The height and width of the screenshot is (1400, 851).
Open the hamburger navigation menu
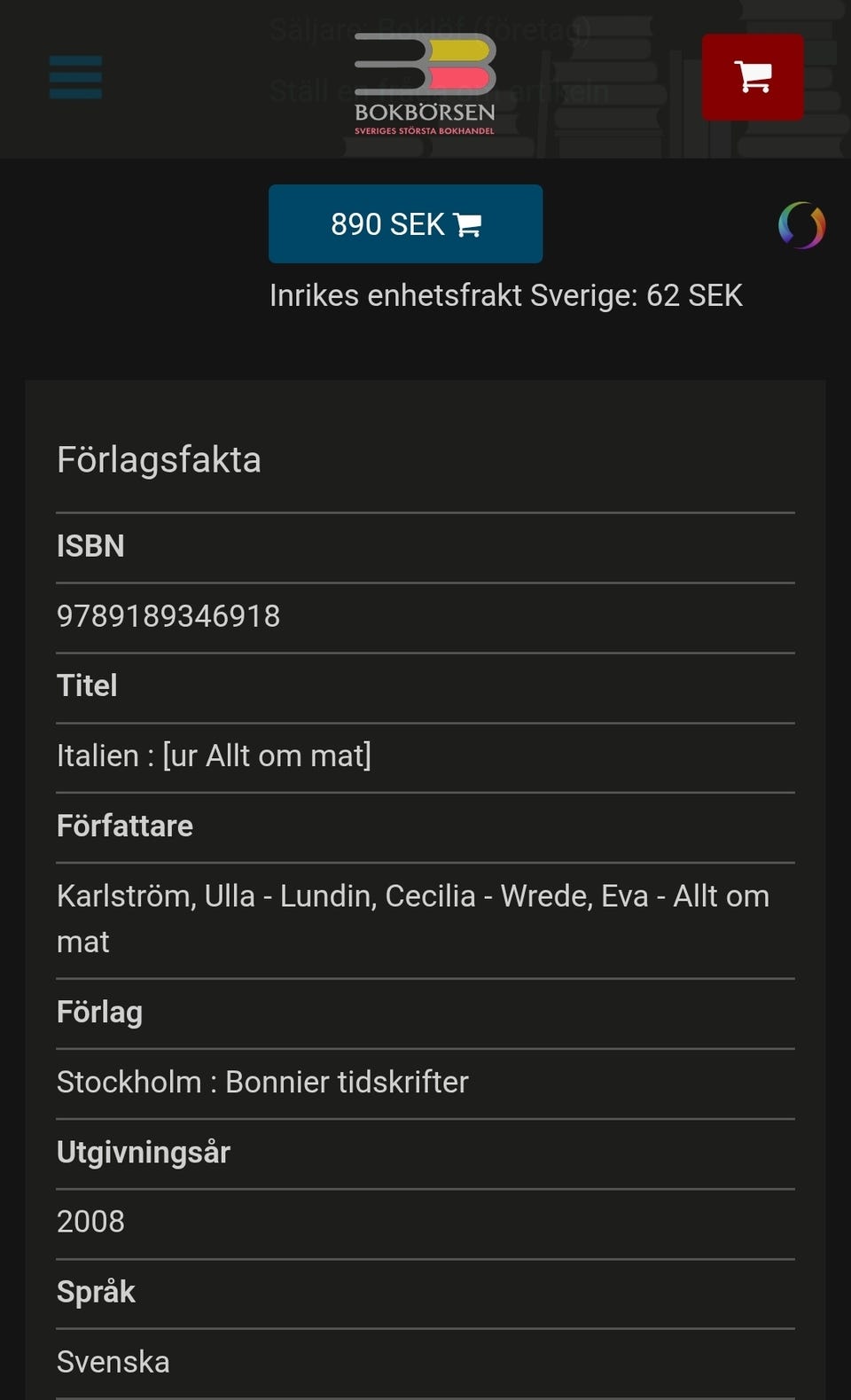[x=75, y=77]
